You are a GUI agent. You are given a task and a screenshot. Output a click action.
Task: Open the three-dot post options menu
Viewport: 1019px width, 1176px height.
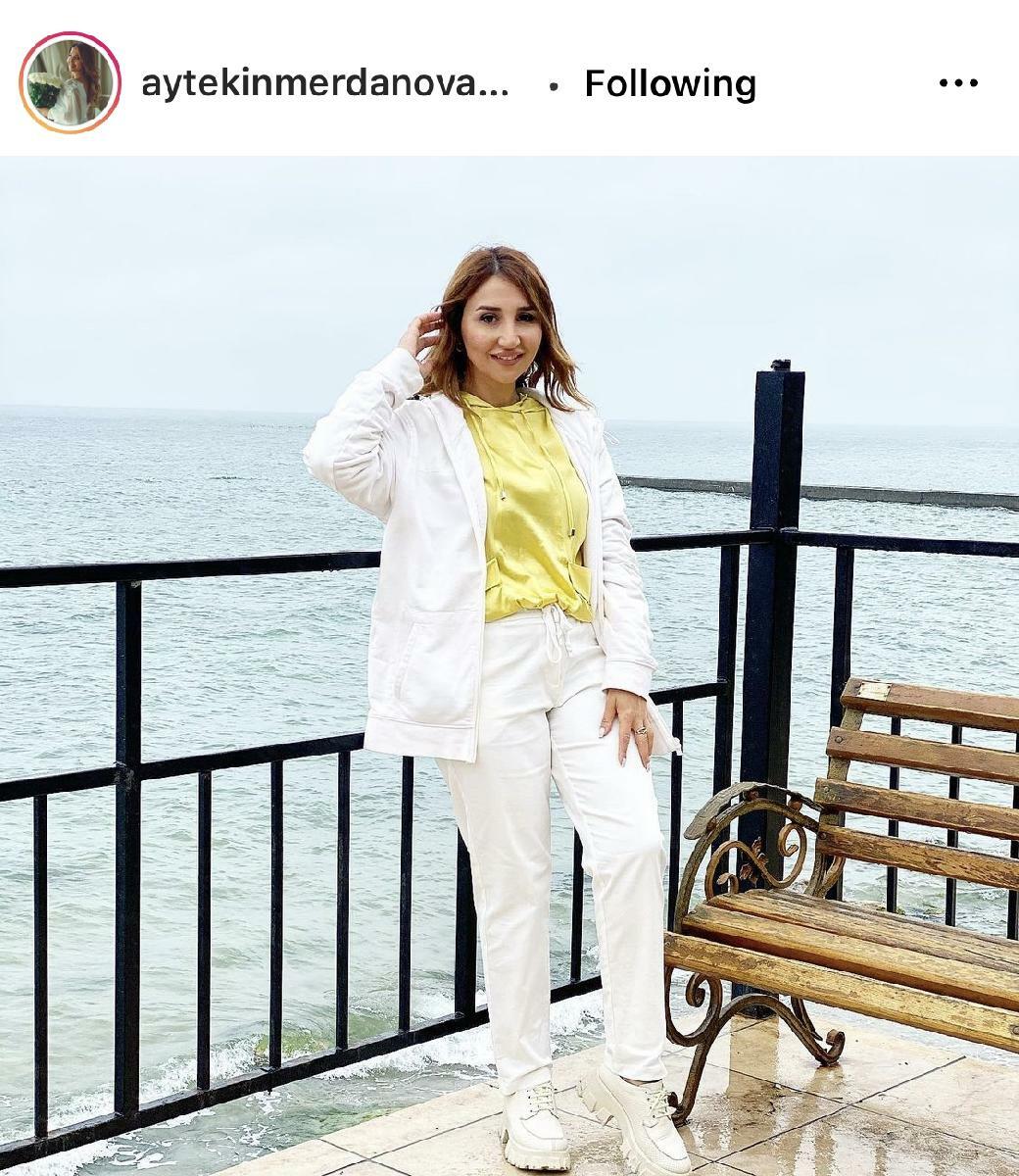coord(957,83)
